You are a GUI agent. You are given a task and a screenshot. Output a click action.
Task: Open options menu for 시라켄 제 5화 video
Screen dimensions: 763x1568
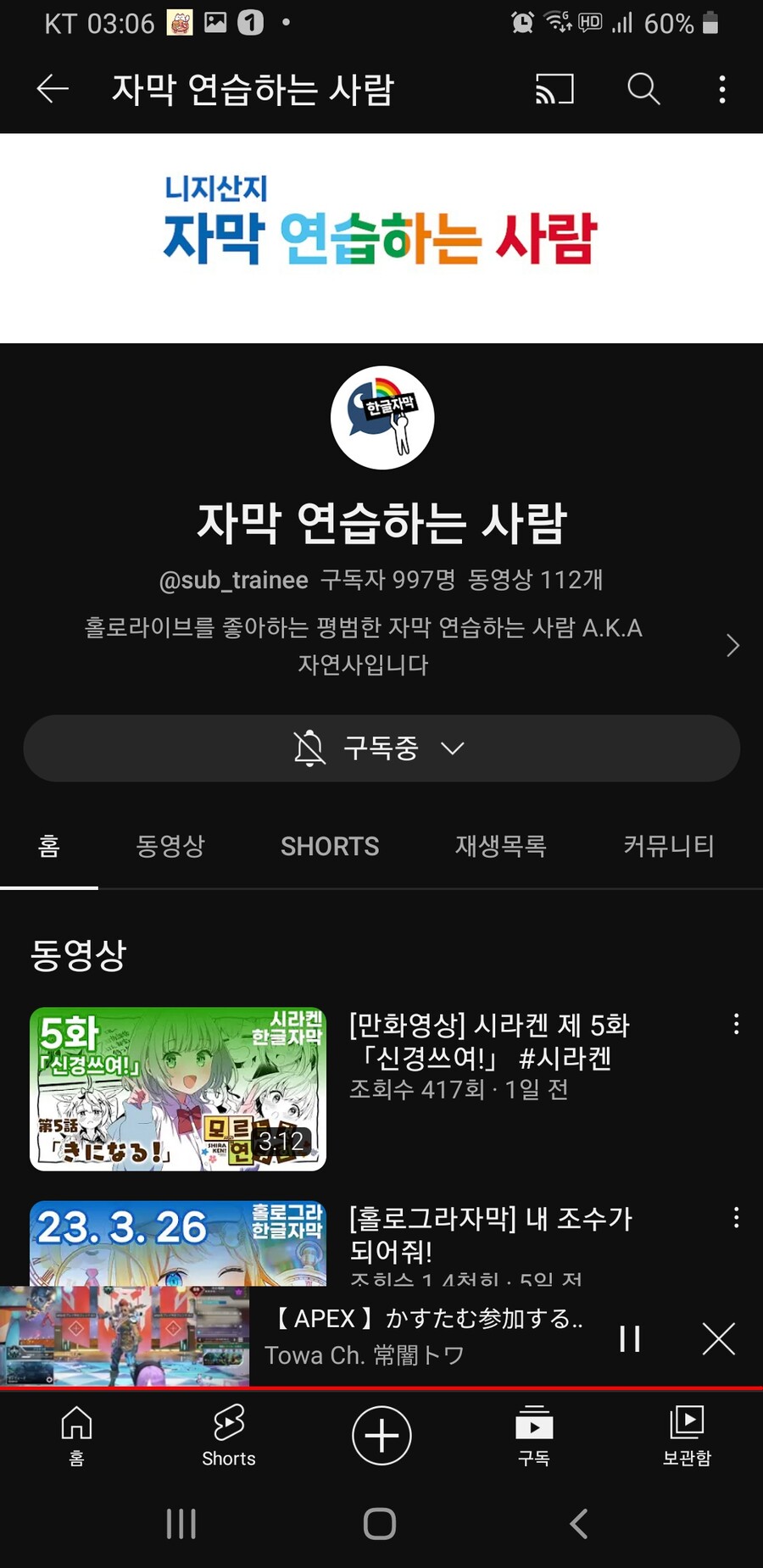coord(735,1025)
